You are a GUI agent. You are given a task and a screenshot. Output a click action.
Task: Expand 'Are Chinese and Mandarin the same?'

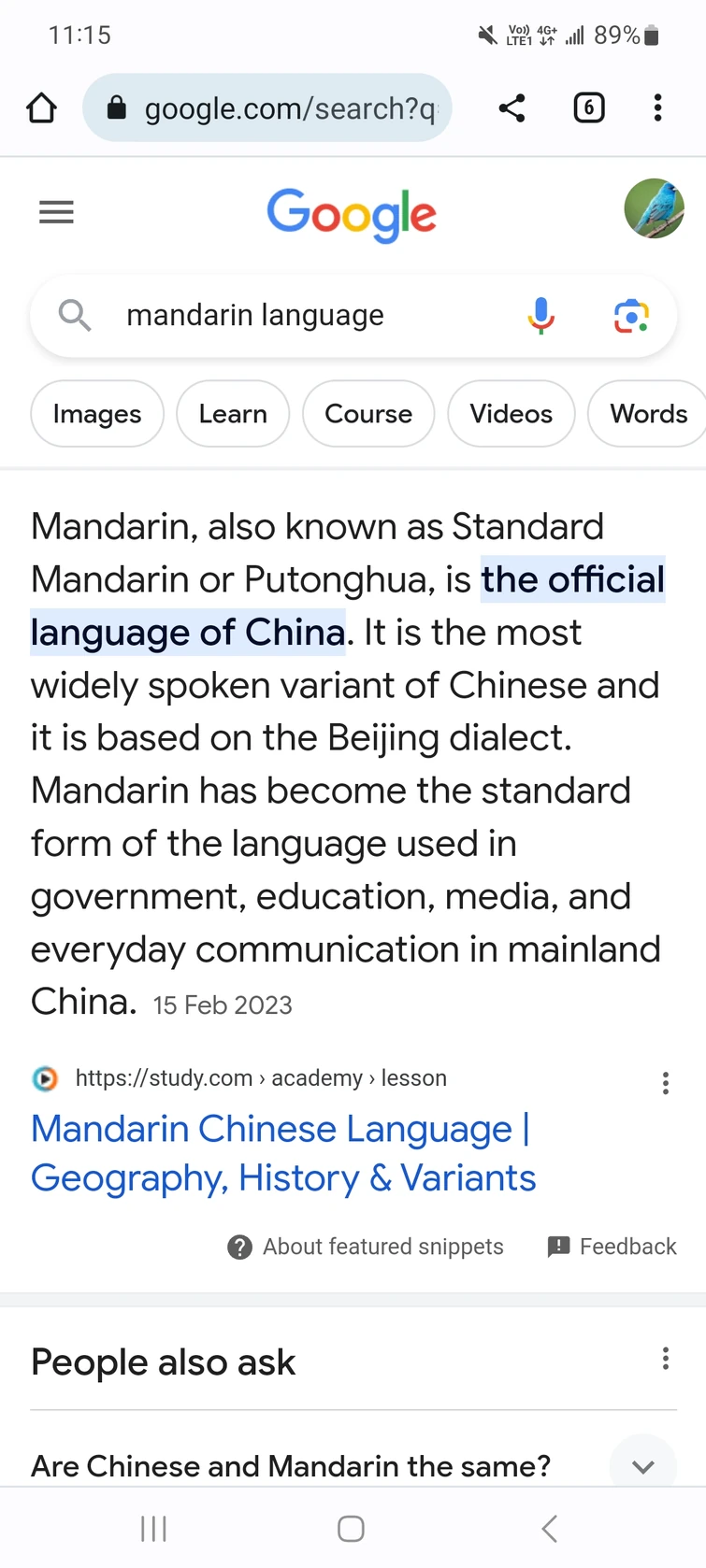[x=642, y=1466]
